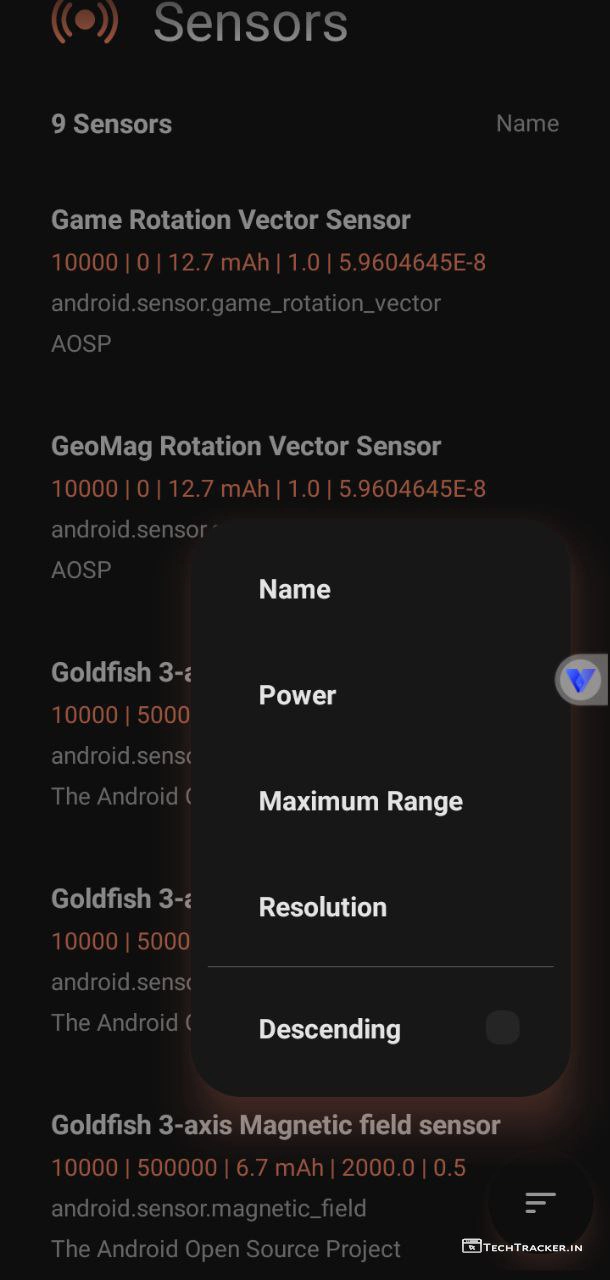
Task: Open the Game Rotation Vector Sensor entry
Action: [x=231, y=221]
